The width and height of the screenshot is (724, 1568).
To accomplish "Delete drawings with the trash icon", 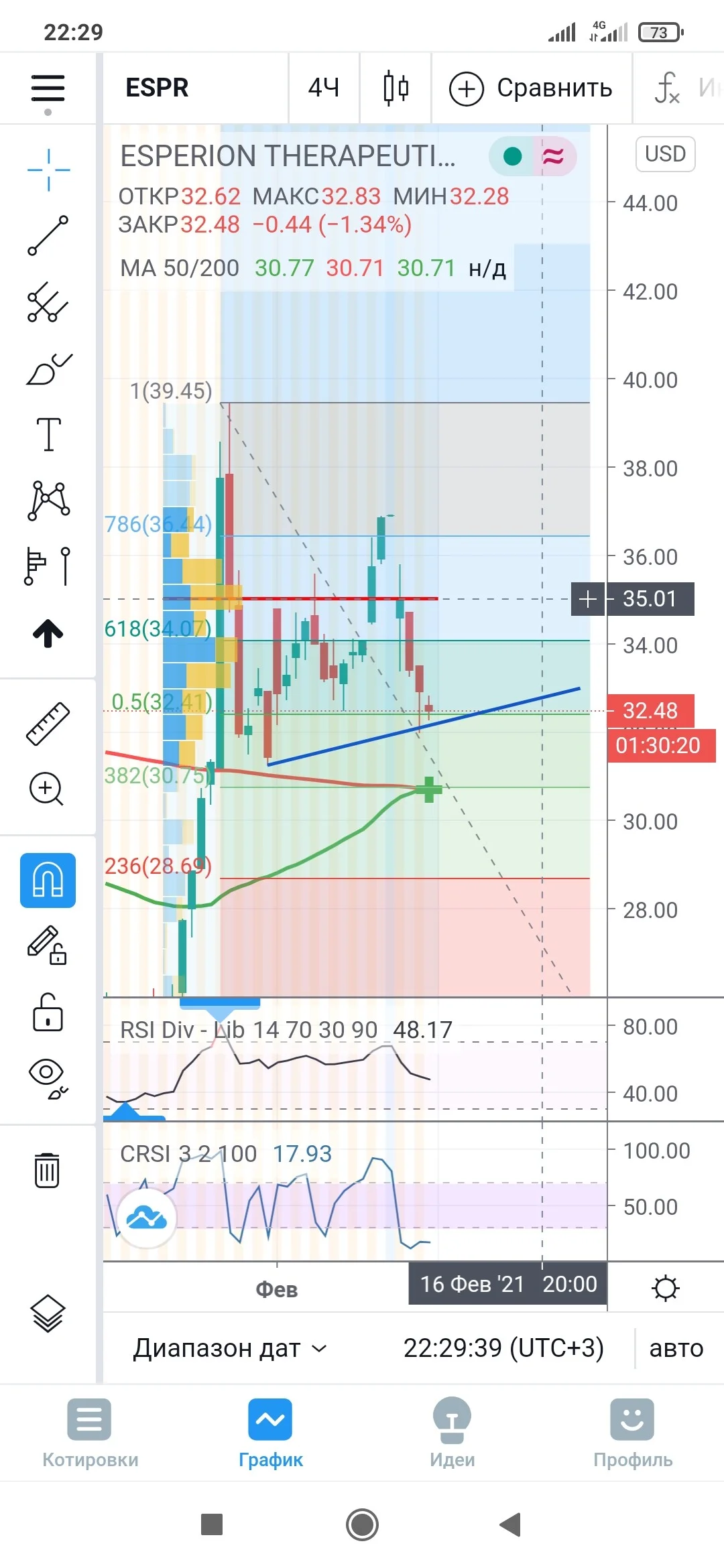I will tap(47, 1170).
